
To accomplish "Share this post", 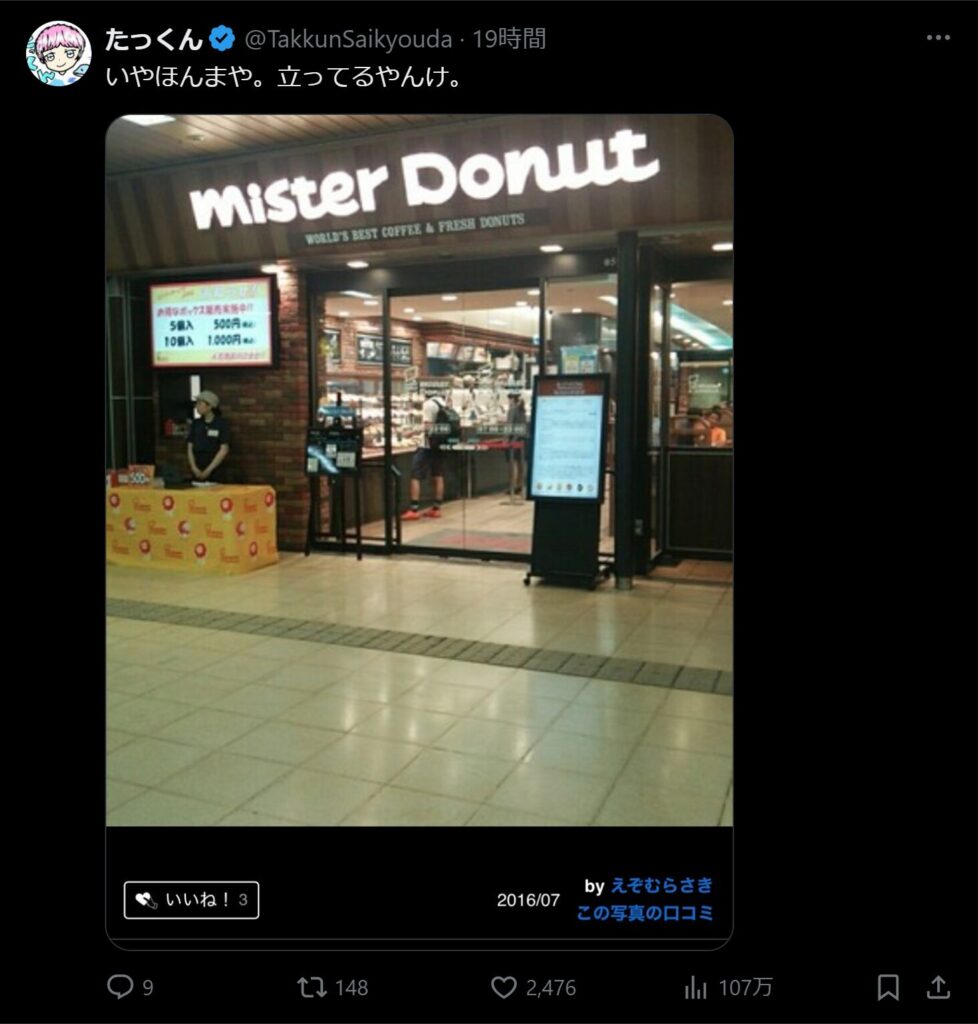I will [x=937, y=987].
